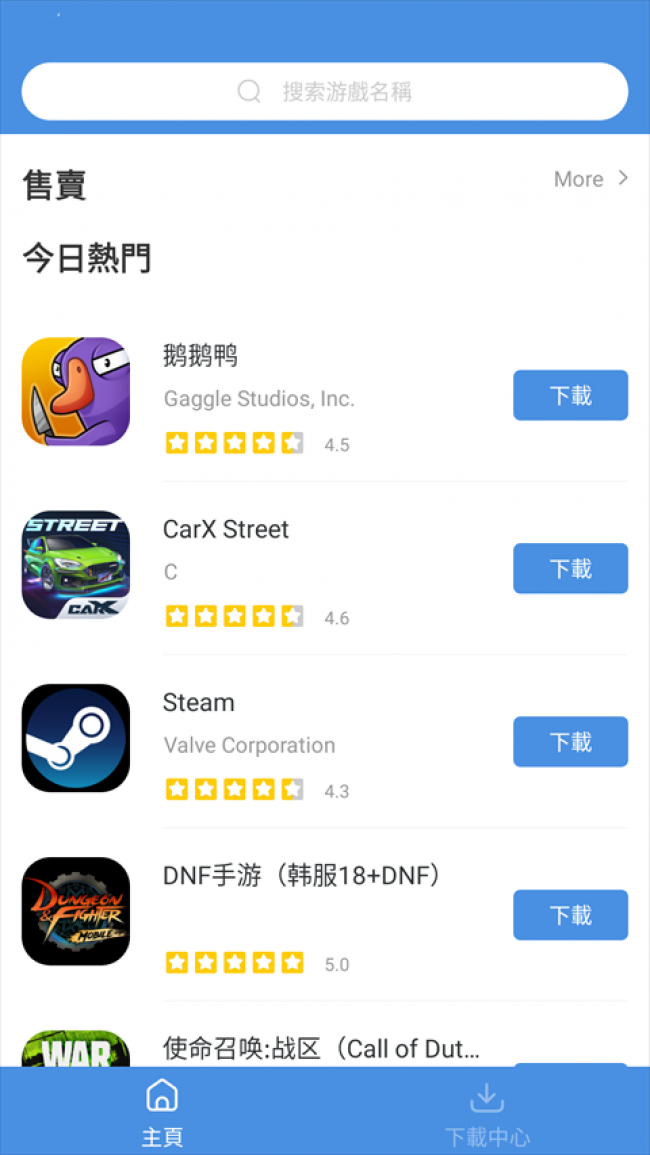650x1155 pixels.
Task: Switch to the 下載中心 tab
Action: (487, 1112)
